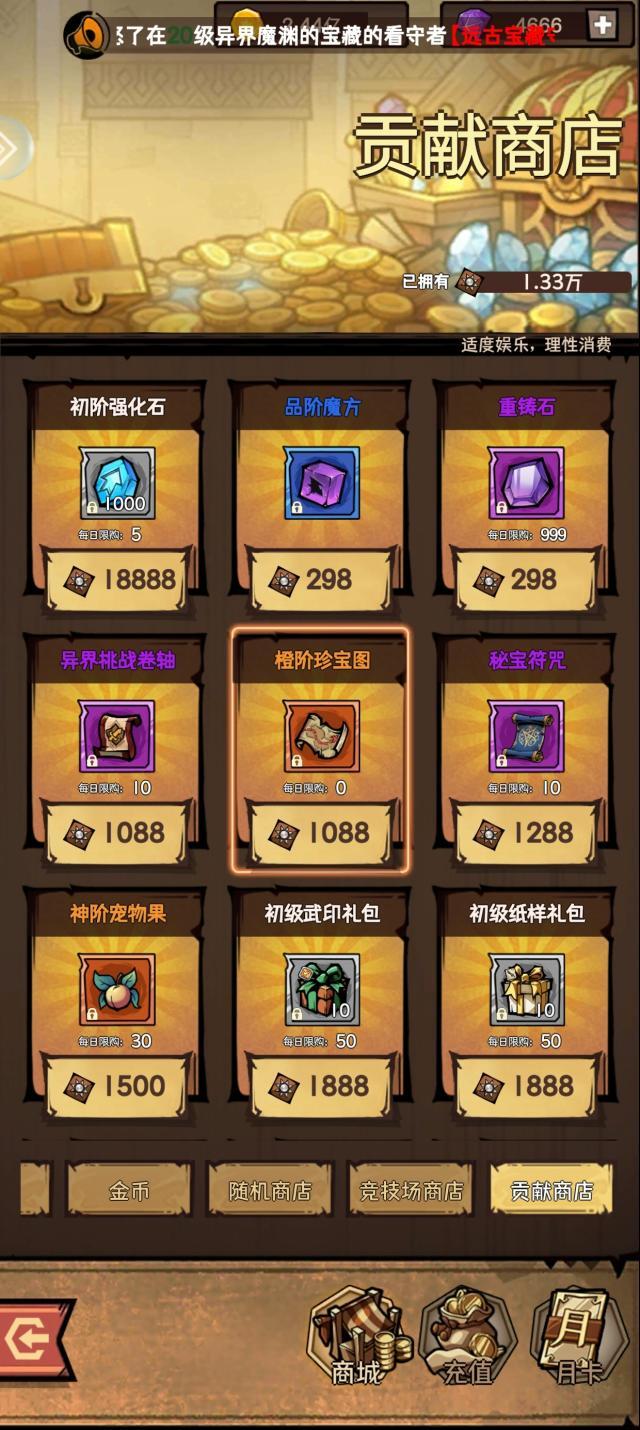This screenshot has width=640, height=1430.
Task: Open the 竞技场商店 tab
Action: coord(411,1190)
